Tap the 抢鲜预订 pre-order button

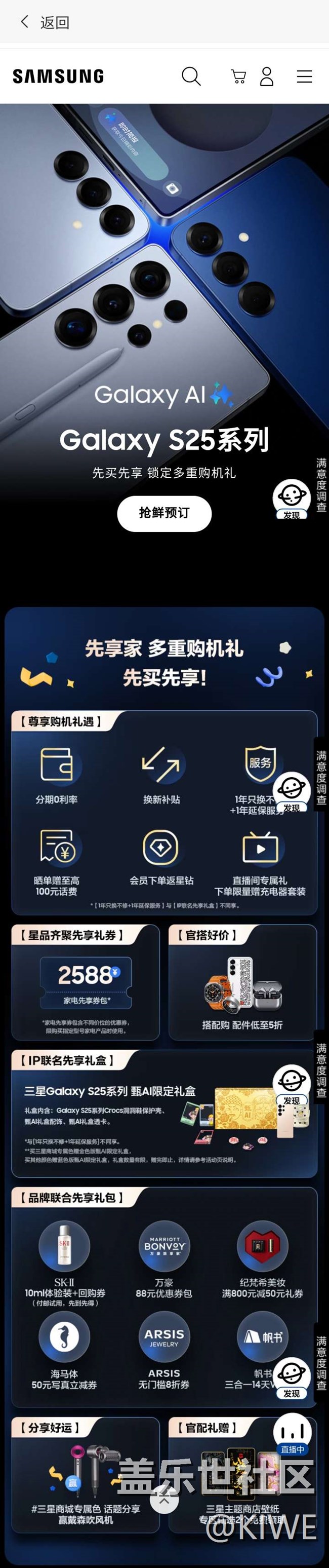coord(164,513)
